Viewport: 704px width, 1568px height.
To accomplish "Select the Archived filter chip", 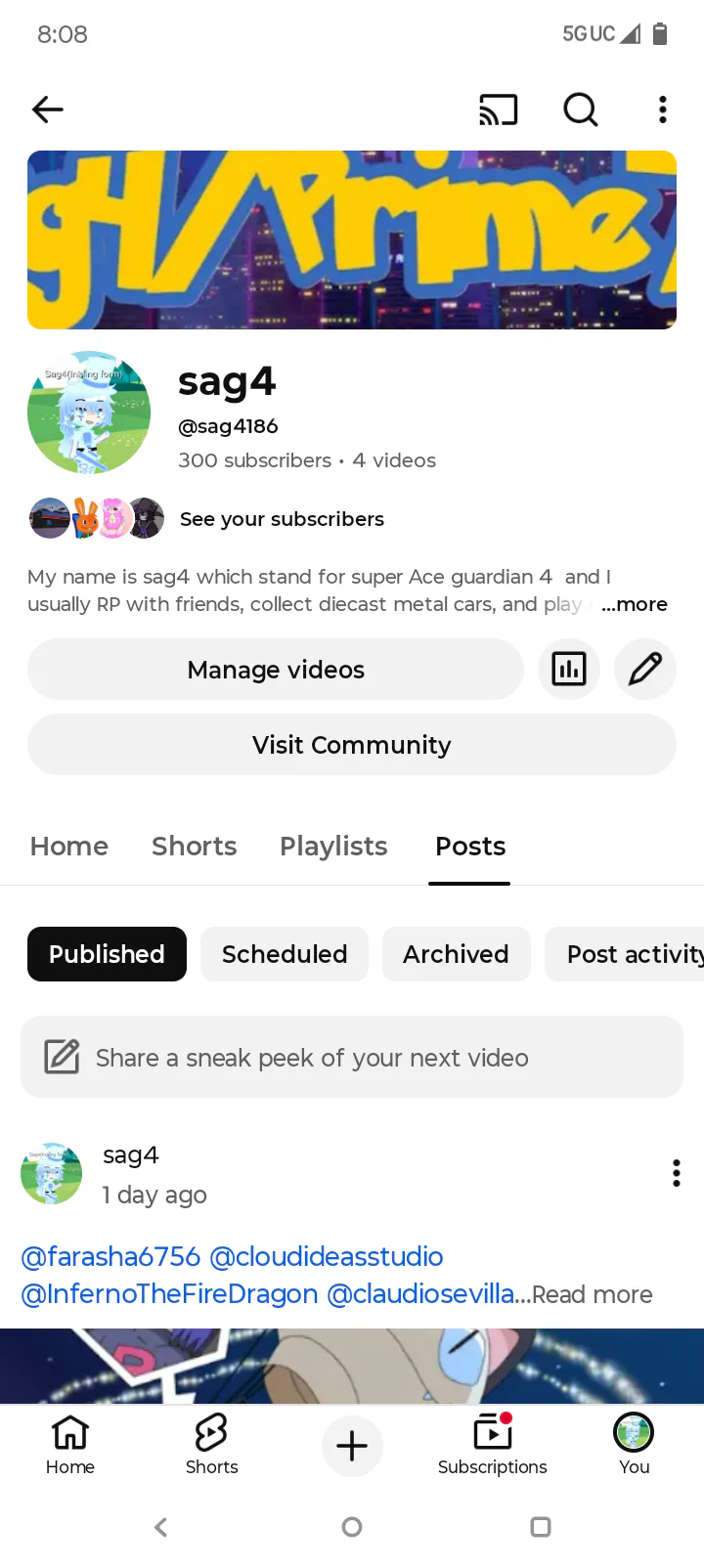I will click(456, 954).
